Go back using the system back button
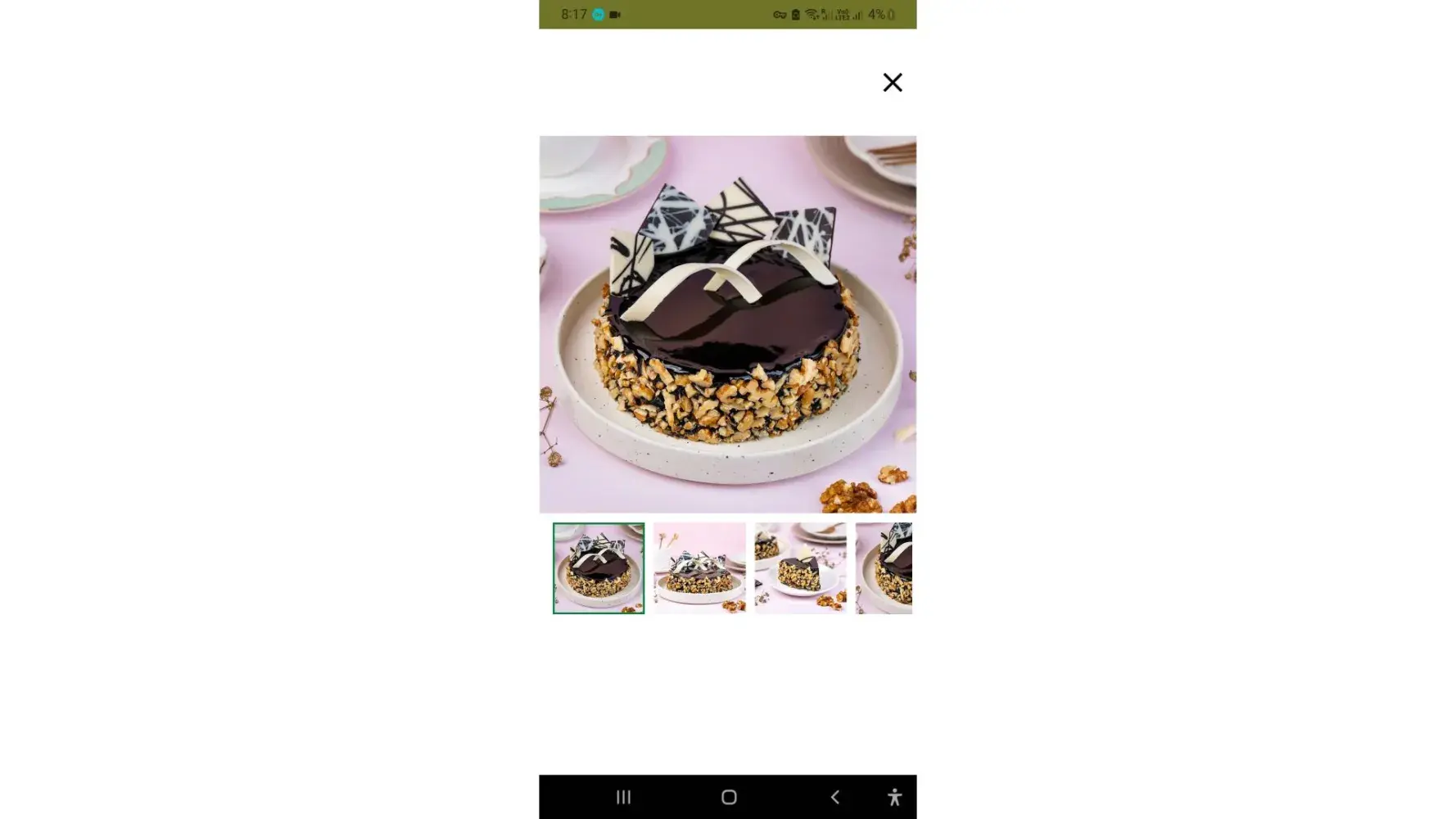The height and width of the screenshot is (819, 1456). [x=834, y=796]
